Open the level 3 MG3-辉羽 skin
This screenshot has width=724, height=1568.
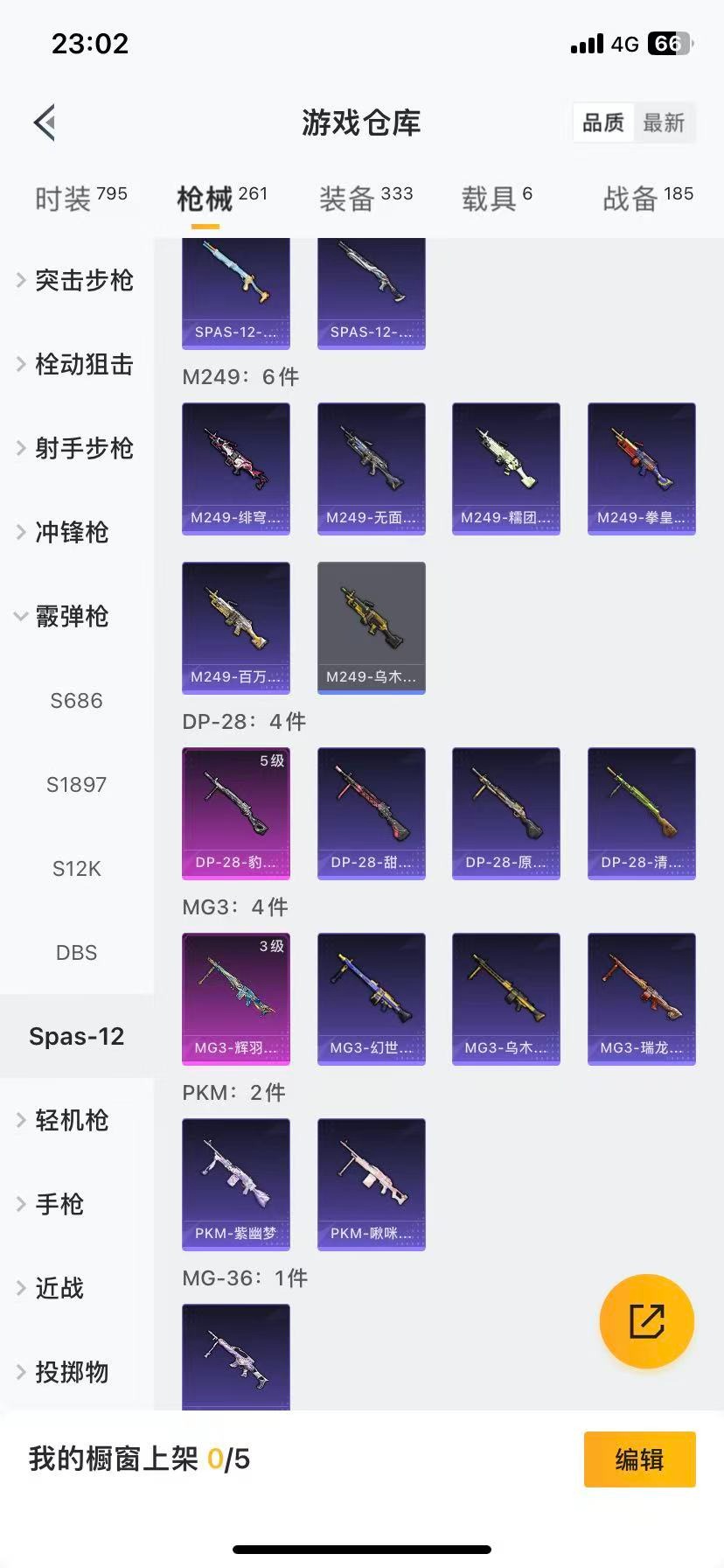click(236, 998)
